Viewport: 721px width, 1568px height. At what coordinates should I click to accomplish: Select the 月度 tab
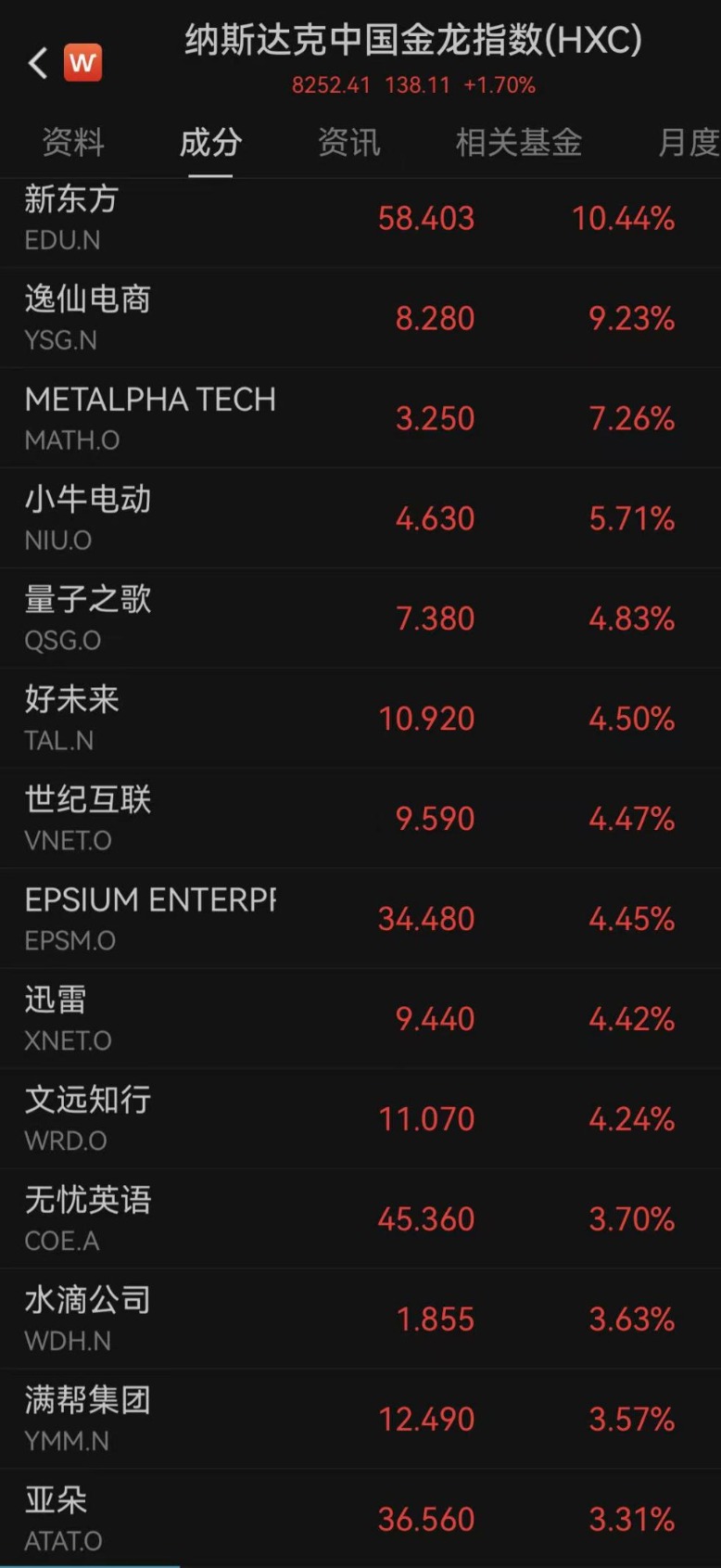click(688, 143)
